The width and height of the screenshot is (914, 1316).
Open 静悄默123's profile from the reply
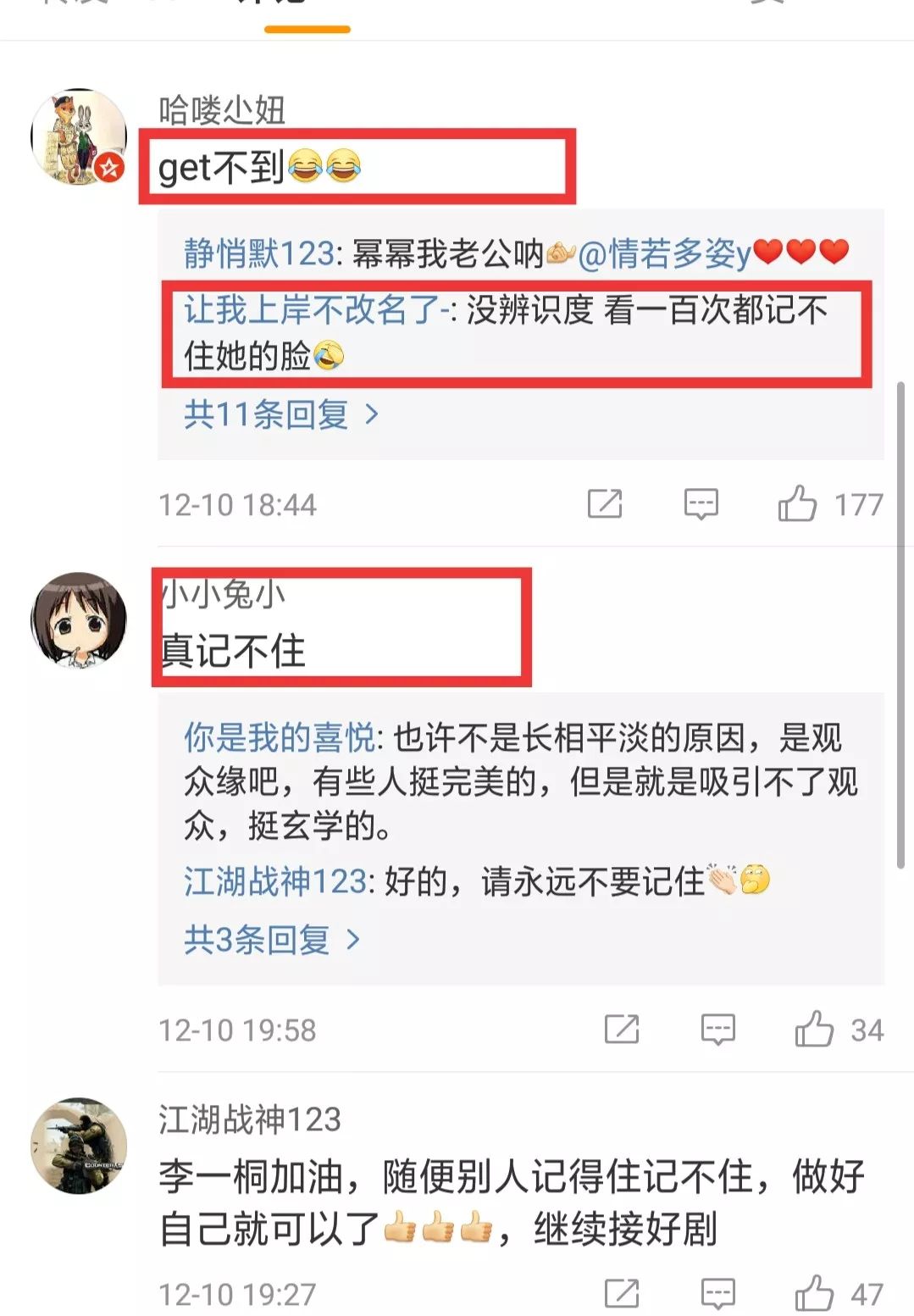coord(259,253)
